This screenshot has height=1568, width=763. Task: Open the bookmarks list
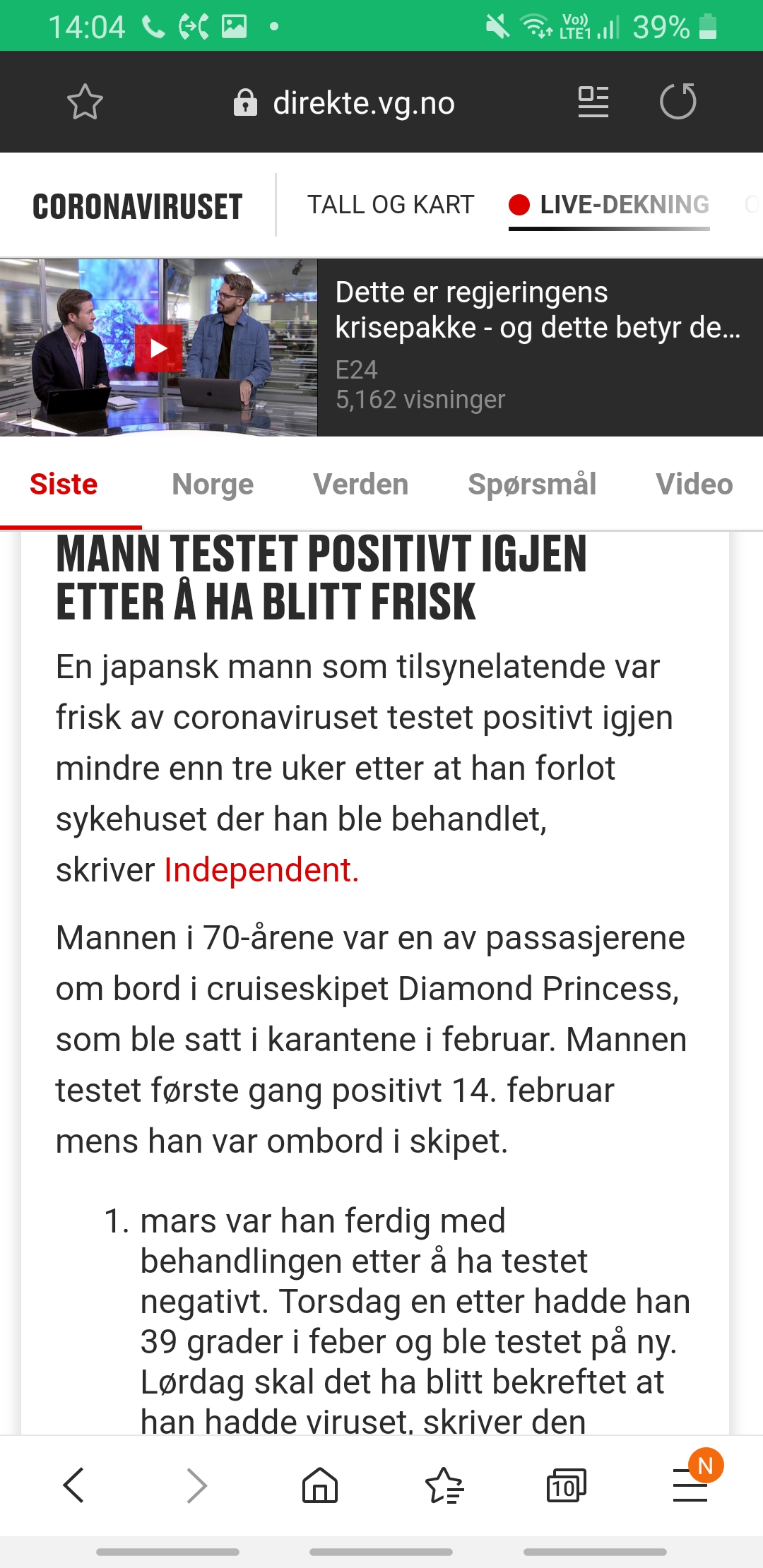444,1485
